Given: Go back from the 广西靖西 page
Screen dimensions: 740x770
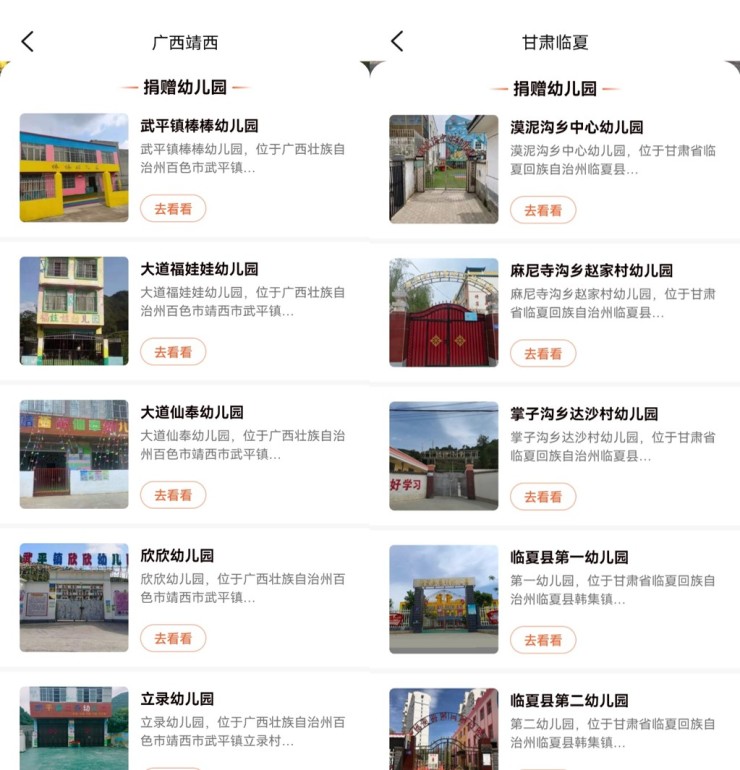Looking at the screenshot, I should tap(28, 41).
